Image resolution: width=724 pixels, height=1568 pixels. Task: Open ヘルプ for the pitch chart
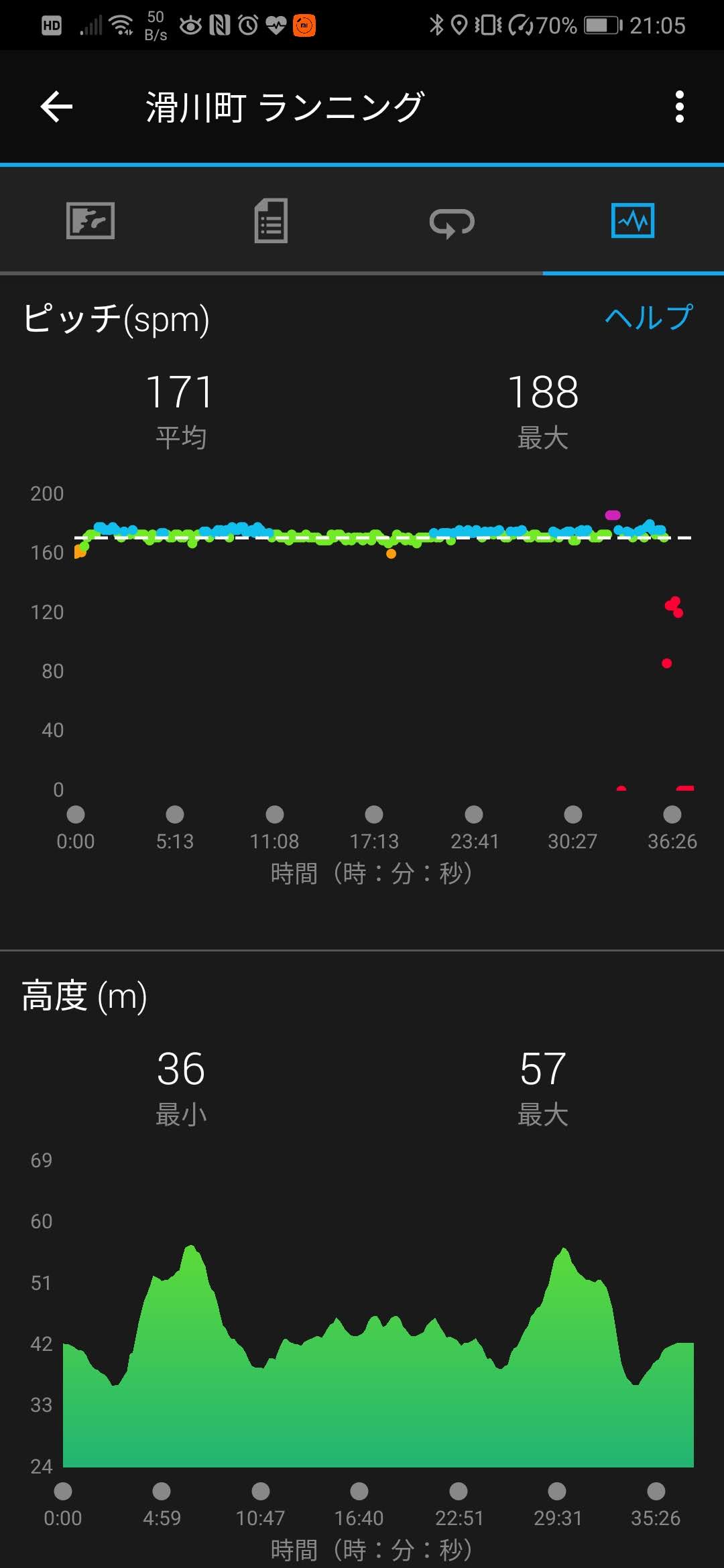pos(648,318)
